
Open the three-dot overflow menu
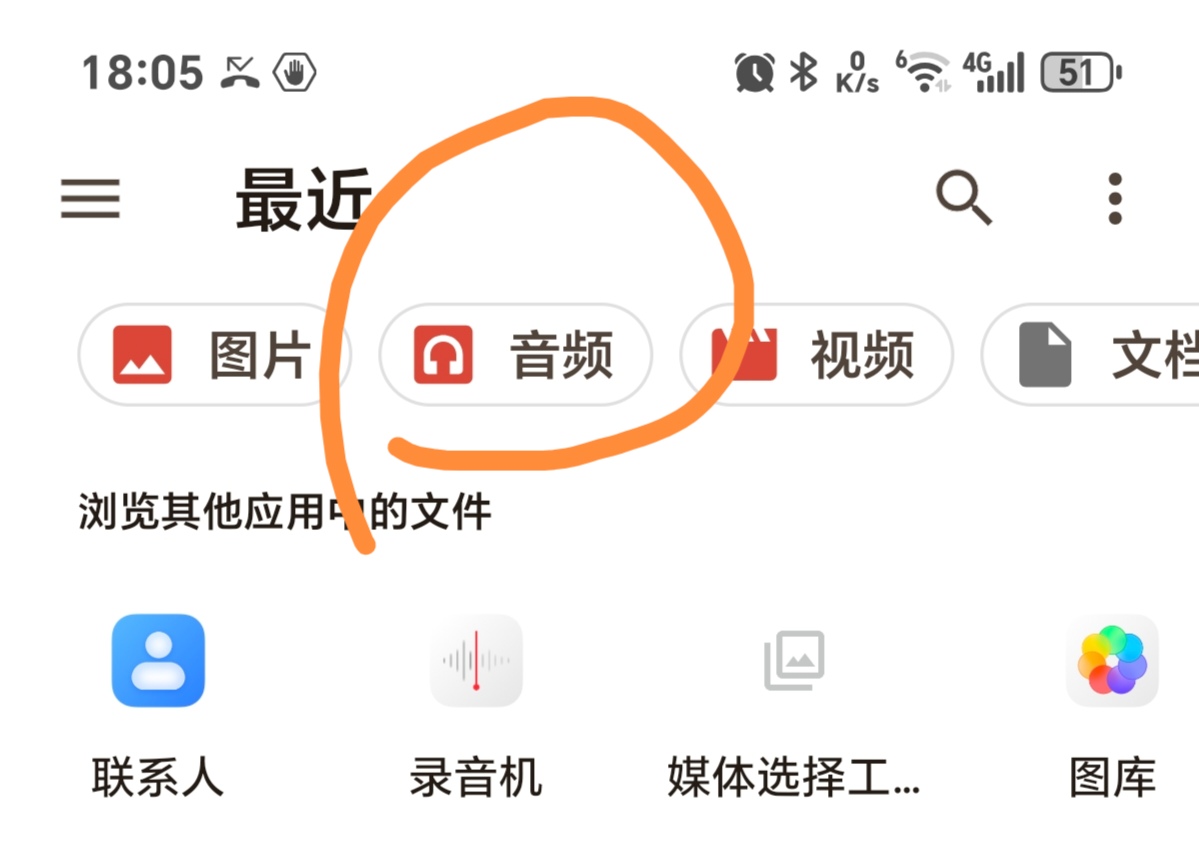point(1115,199)
